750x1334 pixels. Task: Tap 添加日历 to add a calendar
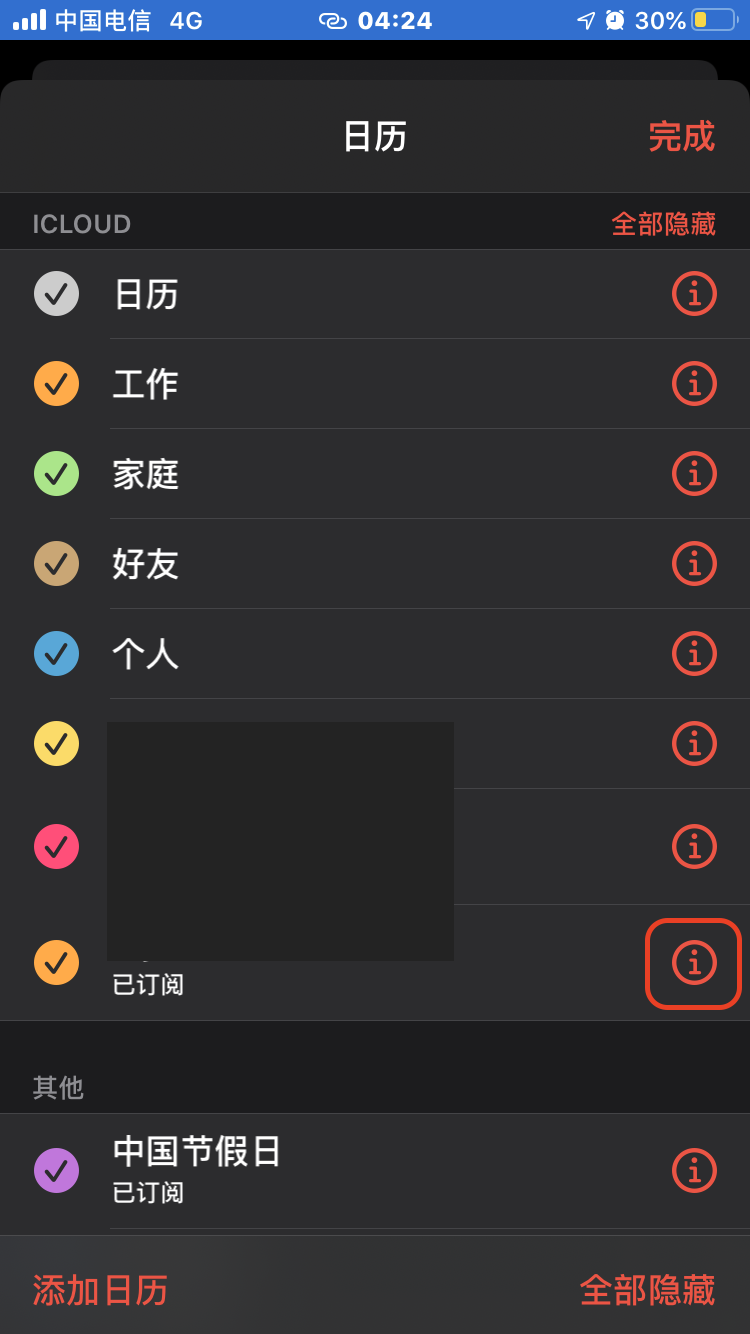pyautogui.click(x=100, y=1290)
